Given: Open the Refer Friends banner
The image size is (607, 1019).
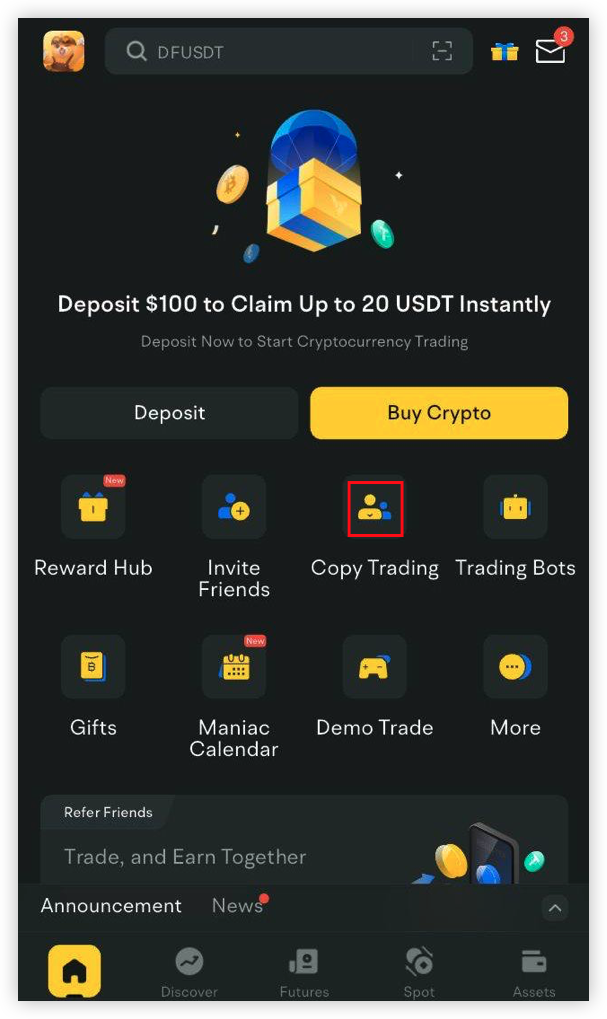Looking at the screenshot, I should point(304,839).
